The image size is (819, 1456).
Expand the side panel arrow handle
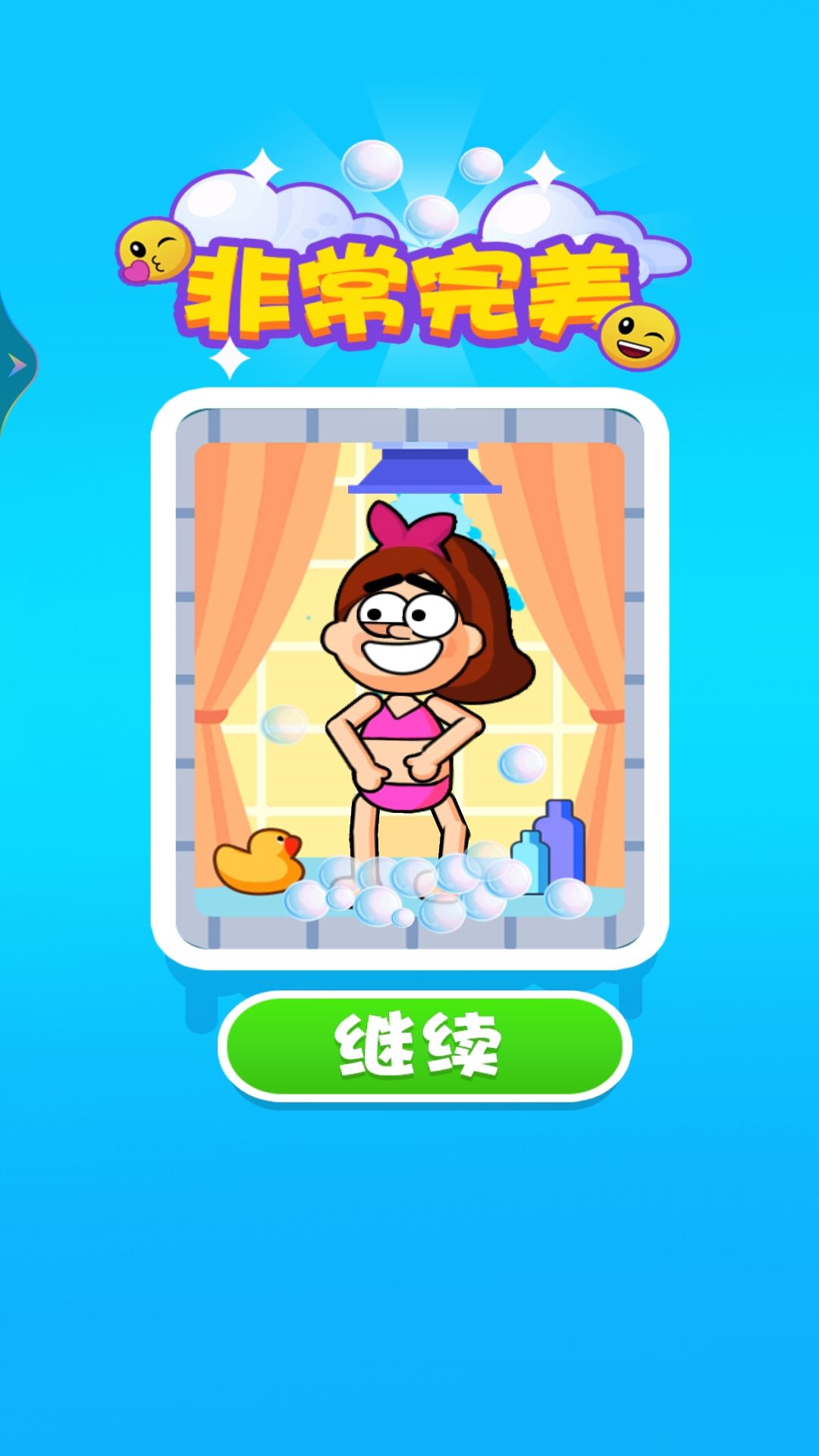pos(15,366)
